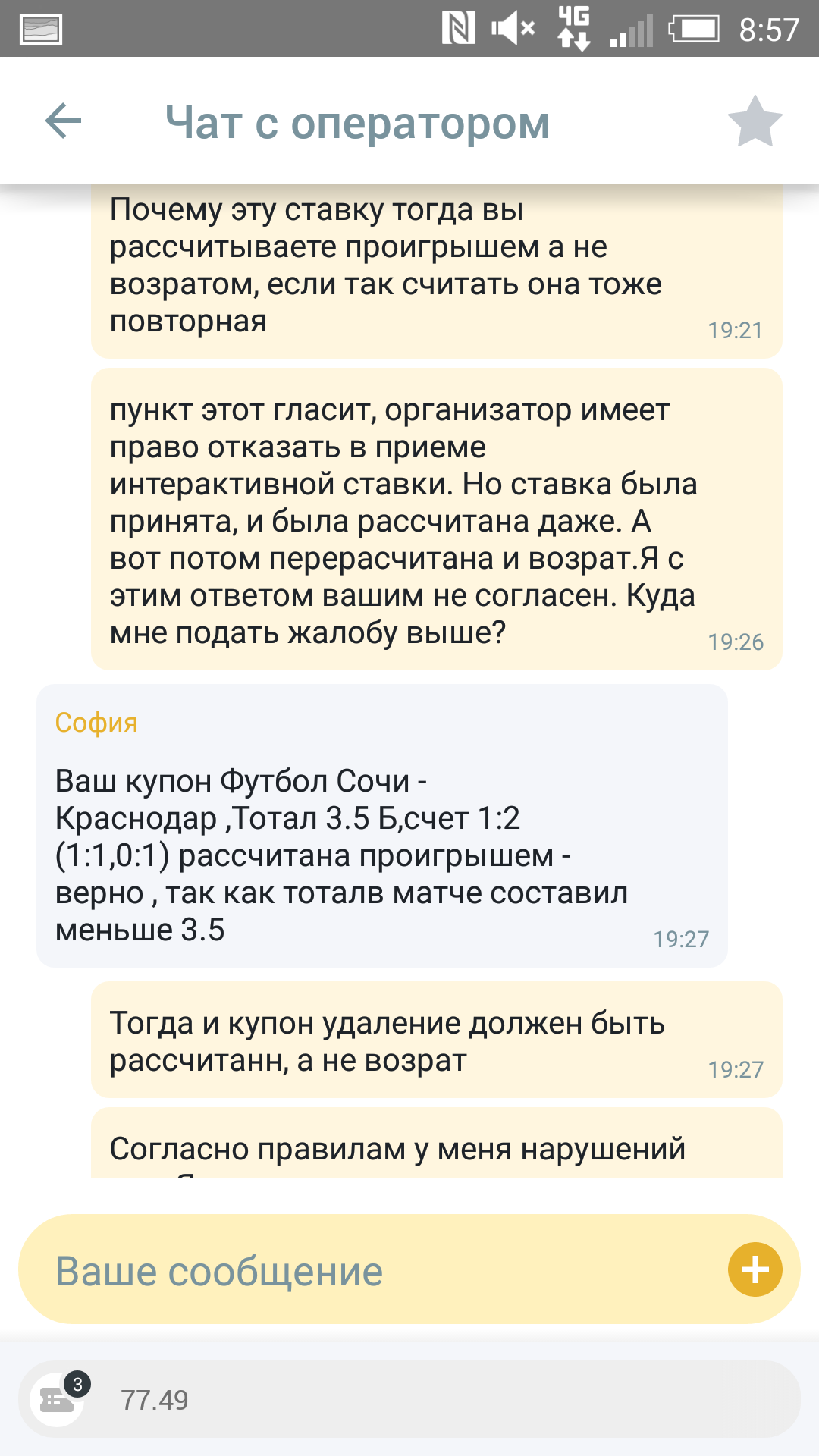This screenshot has height=1456, width=819.
Task: Go back from the operator chat
Action: coord(64,121)
